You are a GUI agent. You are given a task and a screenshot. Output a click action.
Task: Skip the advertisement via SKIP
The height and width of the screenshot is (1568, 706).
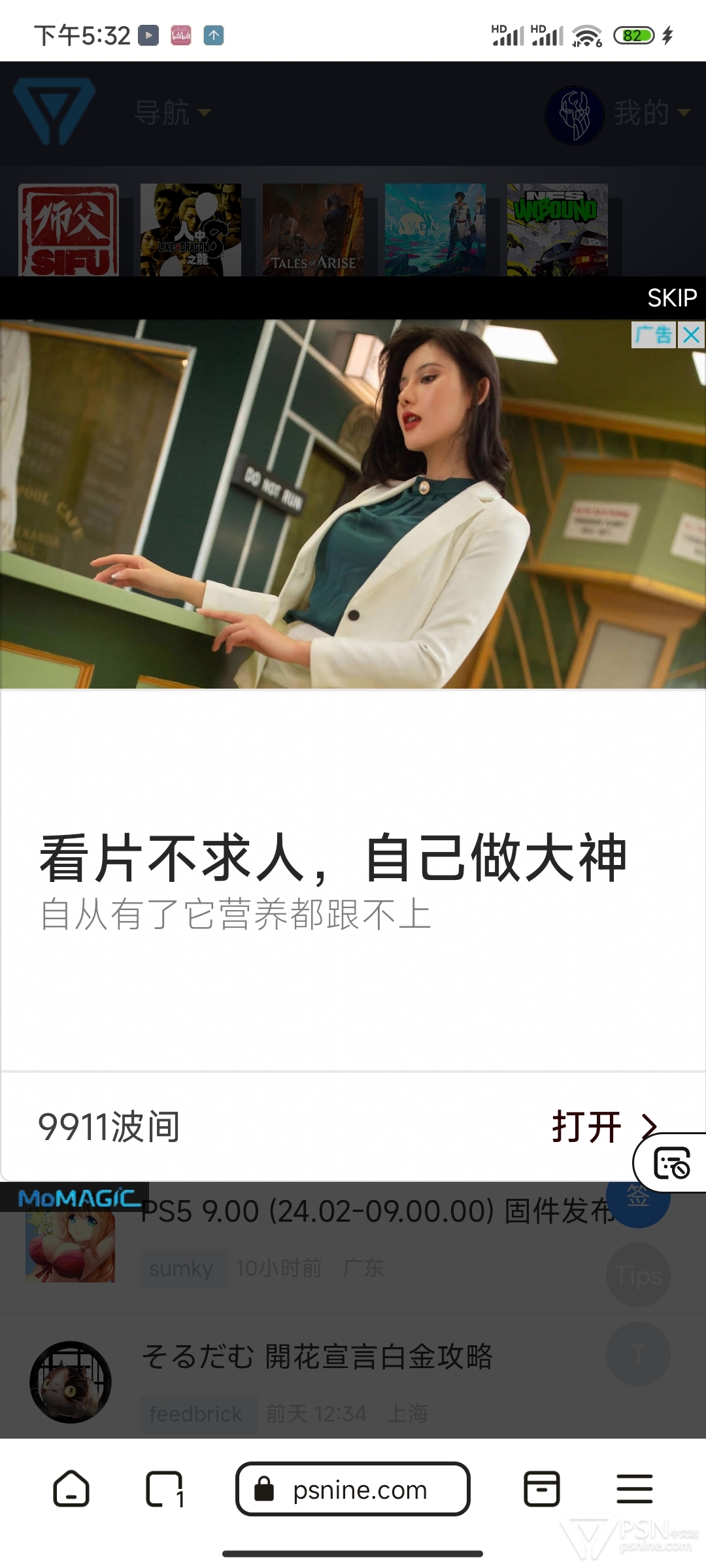coord(672,298)
